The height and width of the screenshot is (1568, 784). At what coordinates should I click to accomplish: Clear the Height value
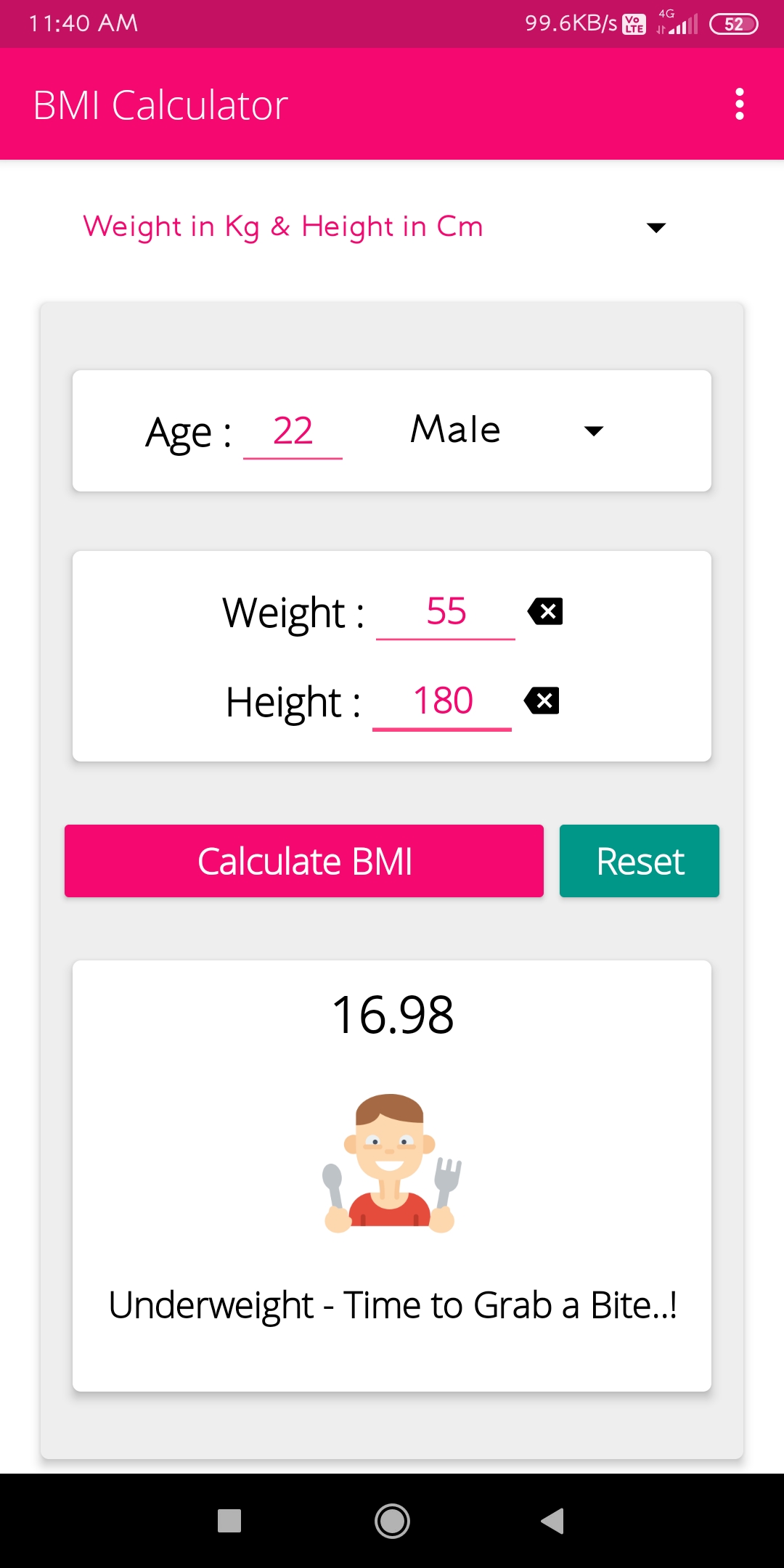[542, 701]
